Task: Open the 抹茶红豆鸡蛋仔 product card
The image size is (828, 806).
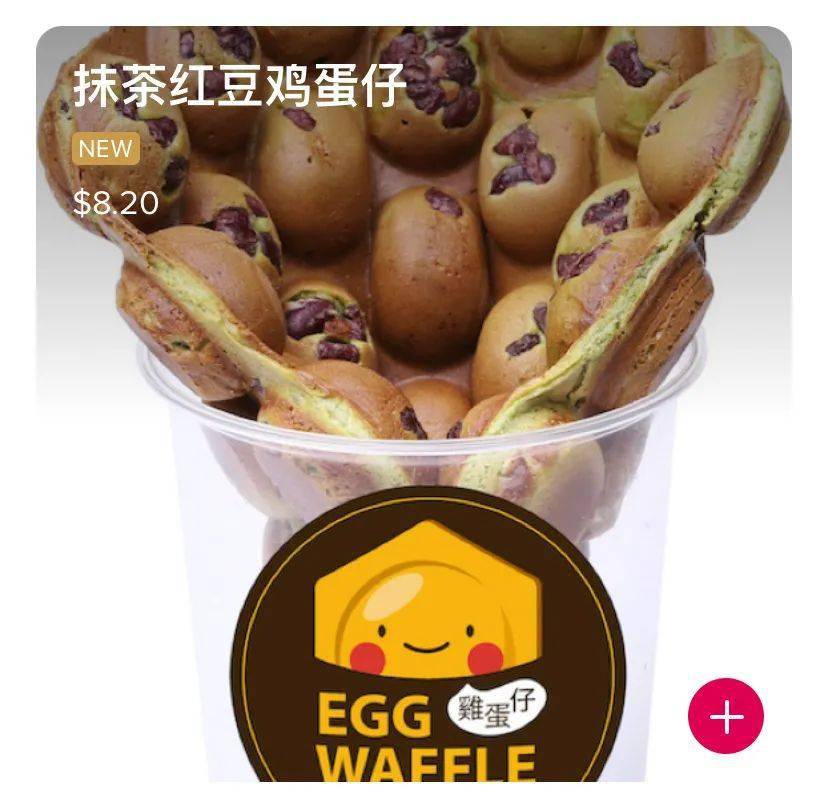Action: 414,400
